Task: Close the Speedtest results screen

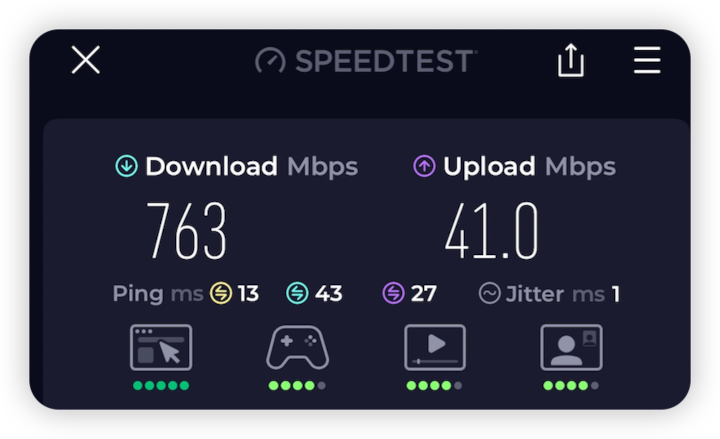Action: coord(86,60)
